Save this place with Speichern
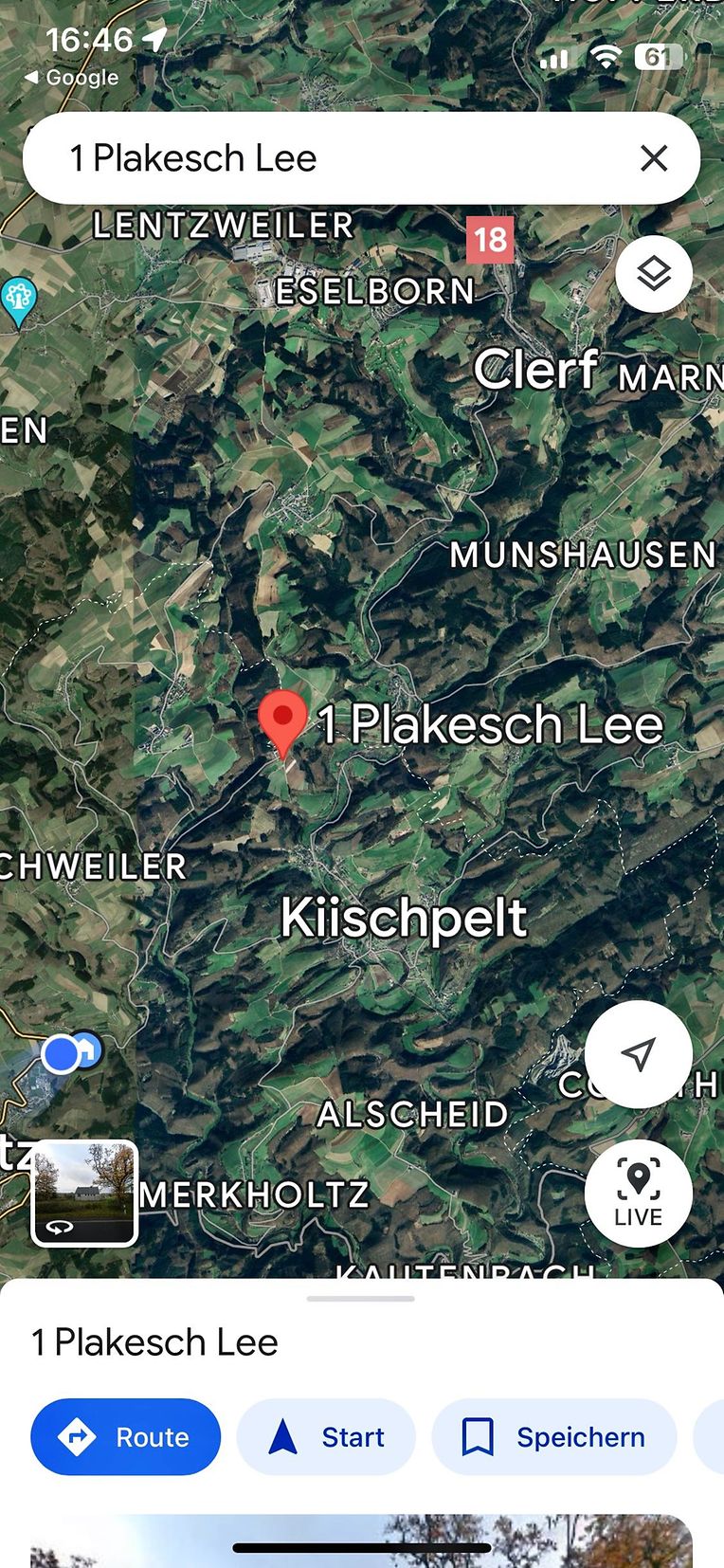 click(x=554, y=1437)
